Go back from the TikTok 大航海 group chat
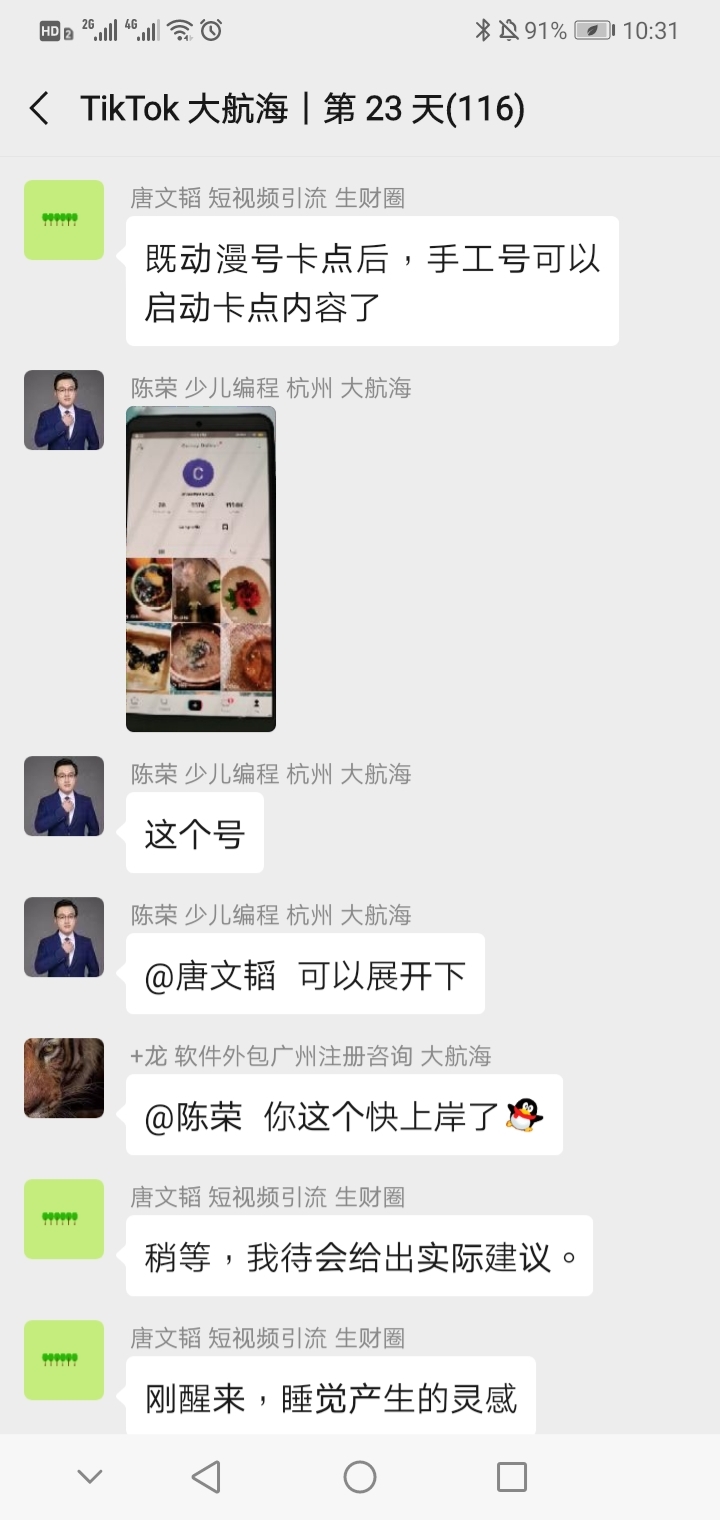 (x=40, y=109)
